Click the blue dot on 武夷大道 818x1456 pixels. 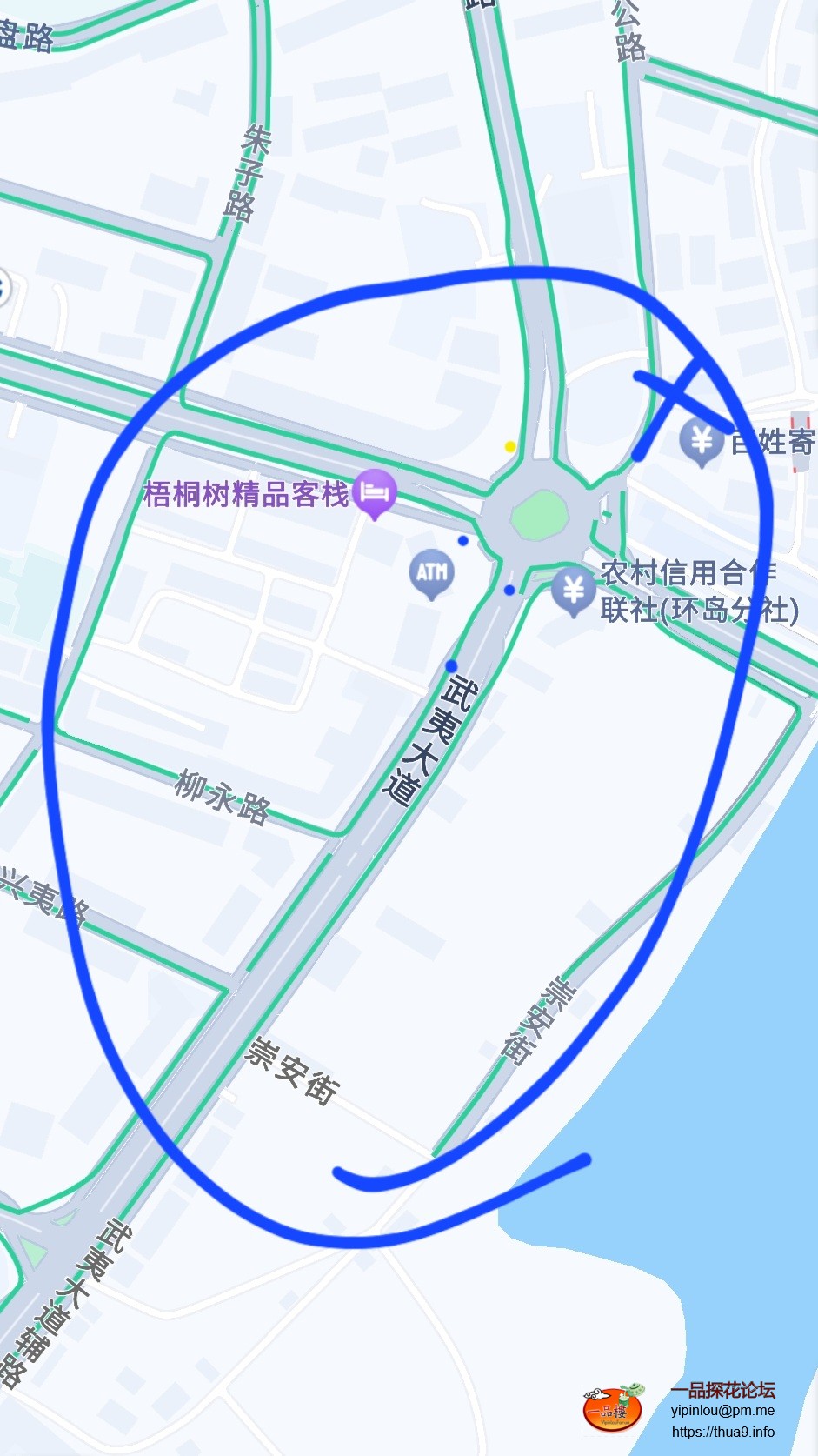tap(451, 665)
